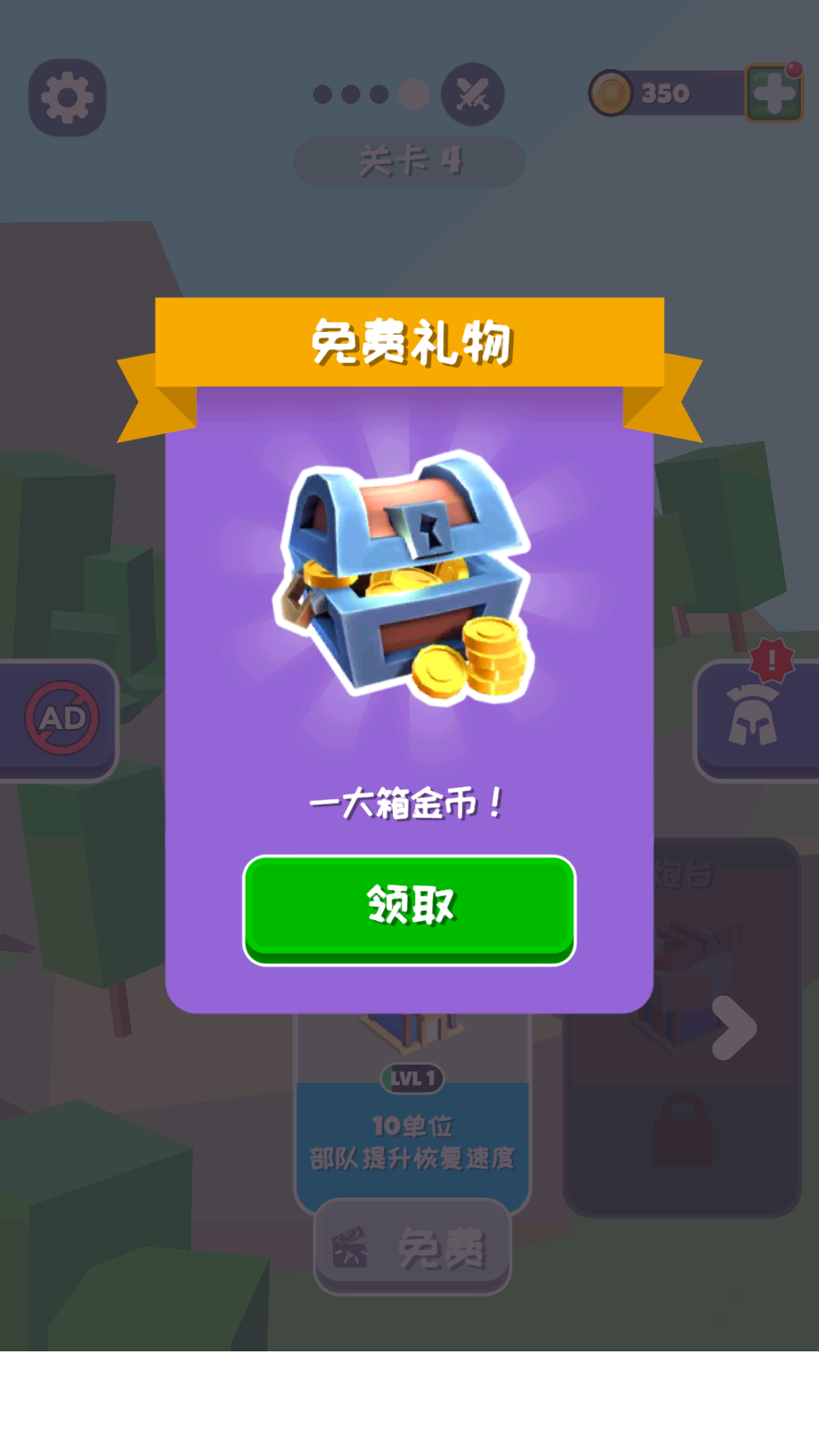Click the gold coin currency icon
The height and width of the screenshot is (1456, 819).
point(611,92)
